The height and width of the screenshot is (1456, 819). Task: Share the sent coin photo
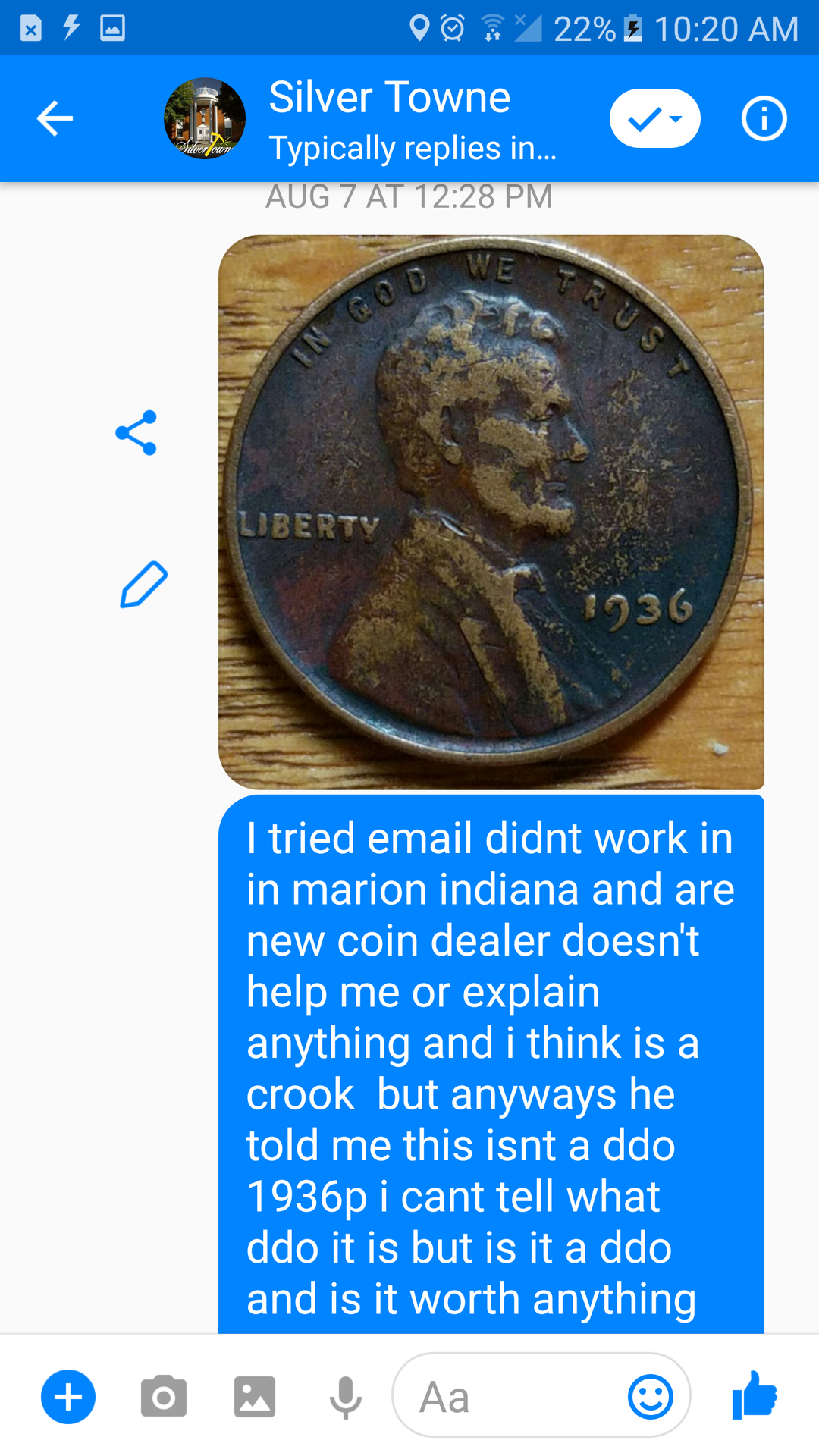(136, 433)
